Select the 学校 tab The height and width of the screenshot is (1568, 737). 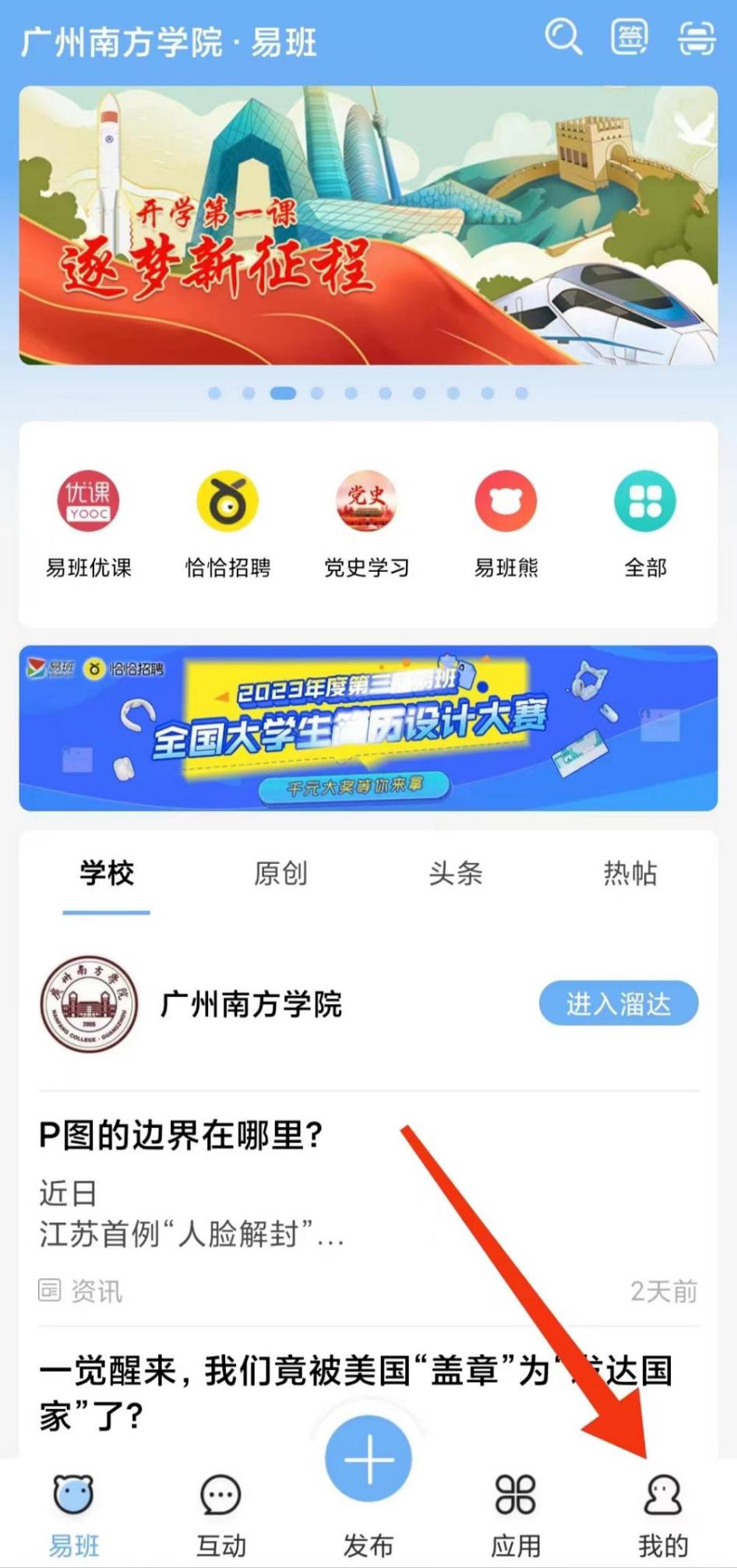tap(107, 873)
